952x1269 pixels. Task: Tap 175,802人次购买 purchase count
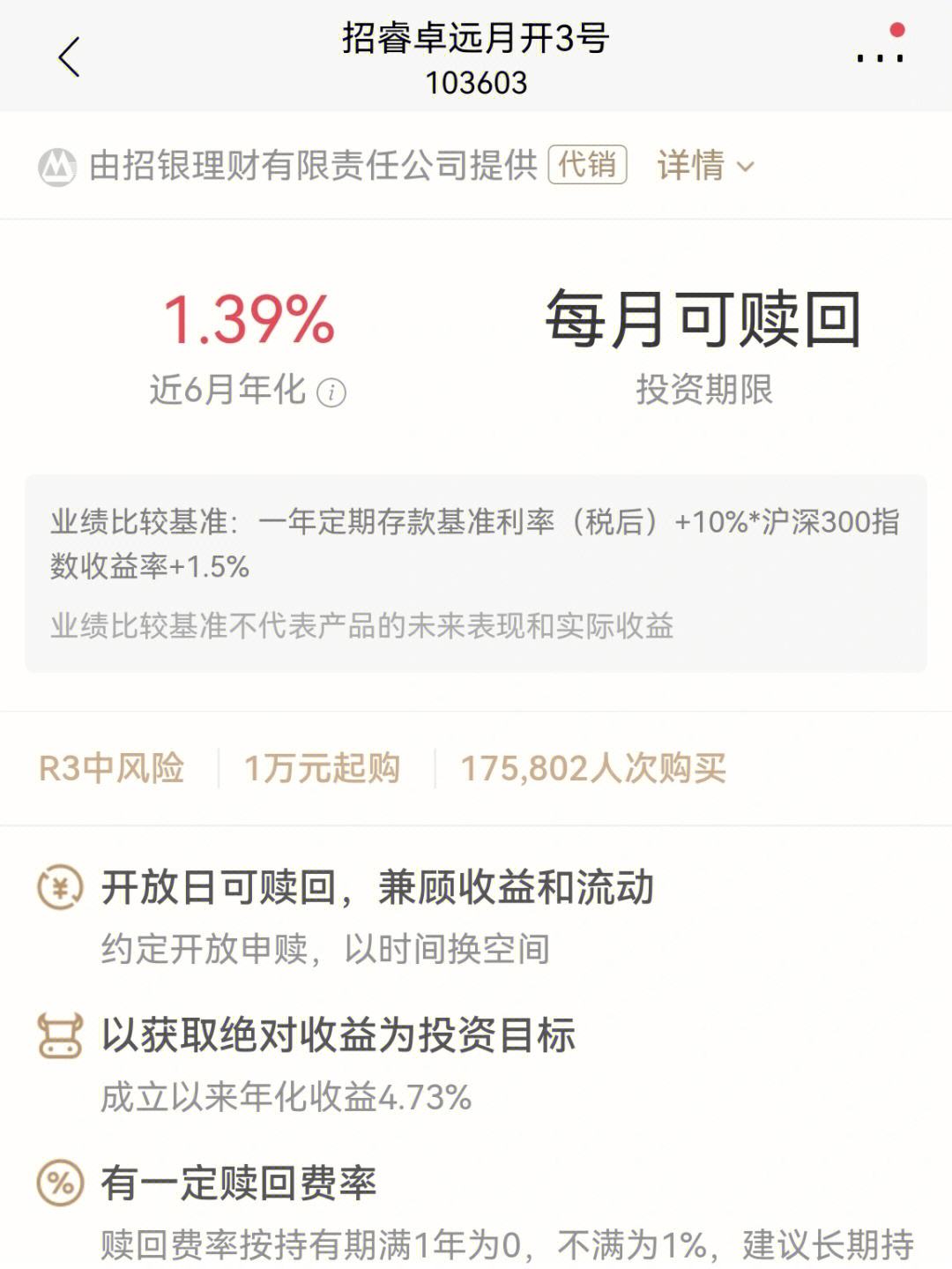(592, 766)
